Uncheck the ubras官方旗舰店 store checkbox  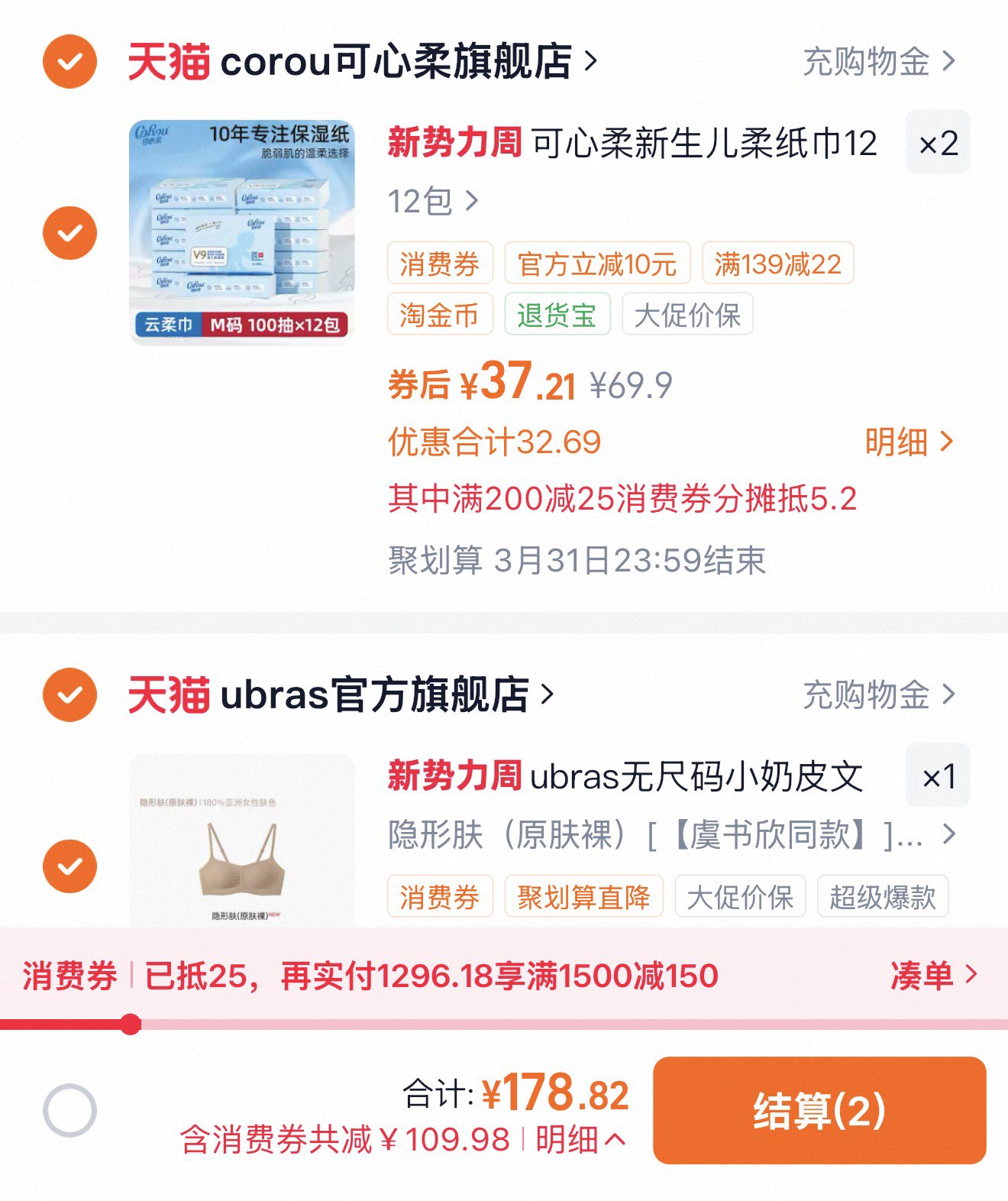click(69, 694)
